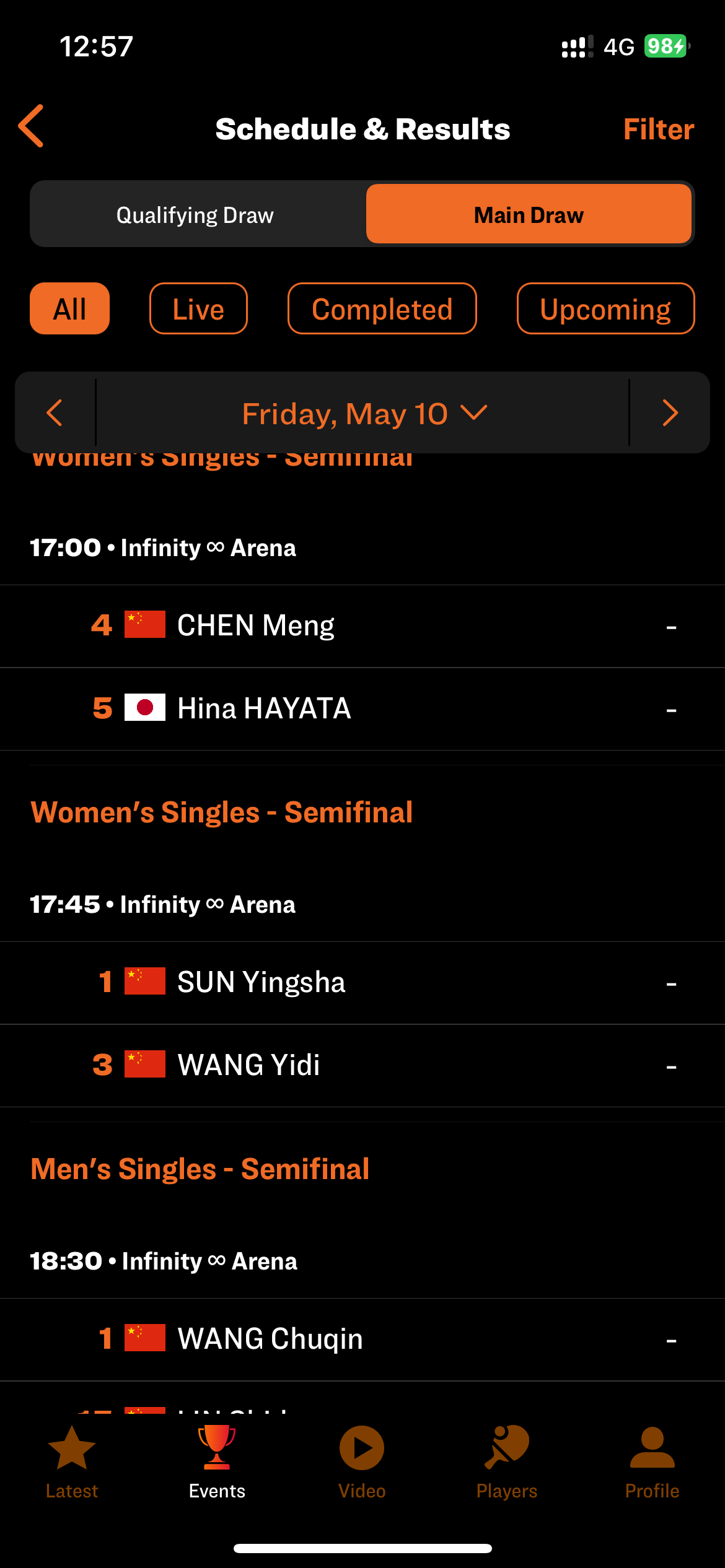This screenshot has height=1568, width=725.
Task: Switch to the Video tab
Action: [x=362, y=1463]
